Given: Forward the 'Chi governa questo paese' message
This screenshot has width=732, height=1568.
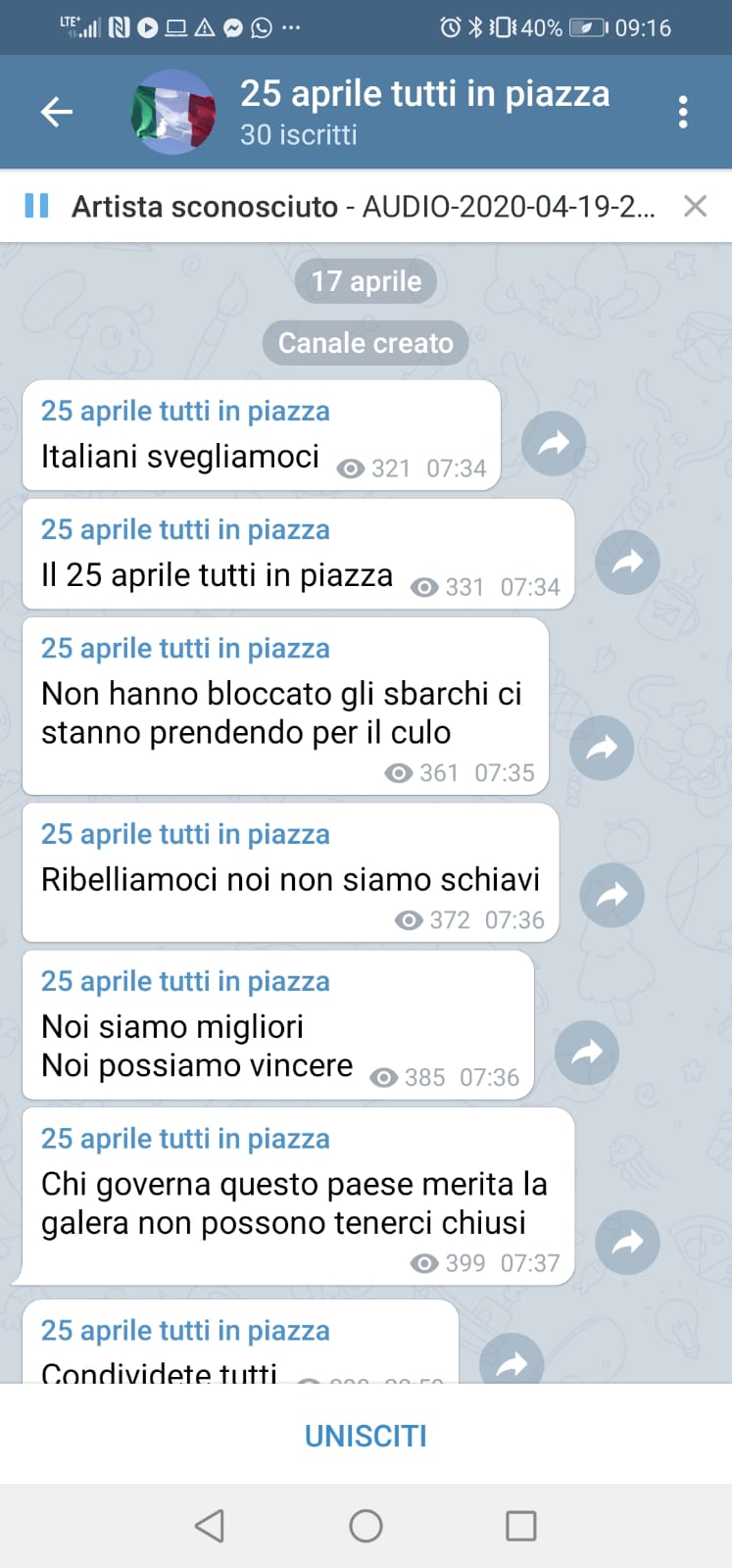Looking at the screenshot, I should [x=627, y=1243].
